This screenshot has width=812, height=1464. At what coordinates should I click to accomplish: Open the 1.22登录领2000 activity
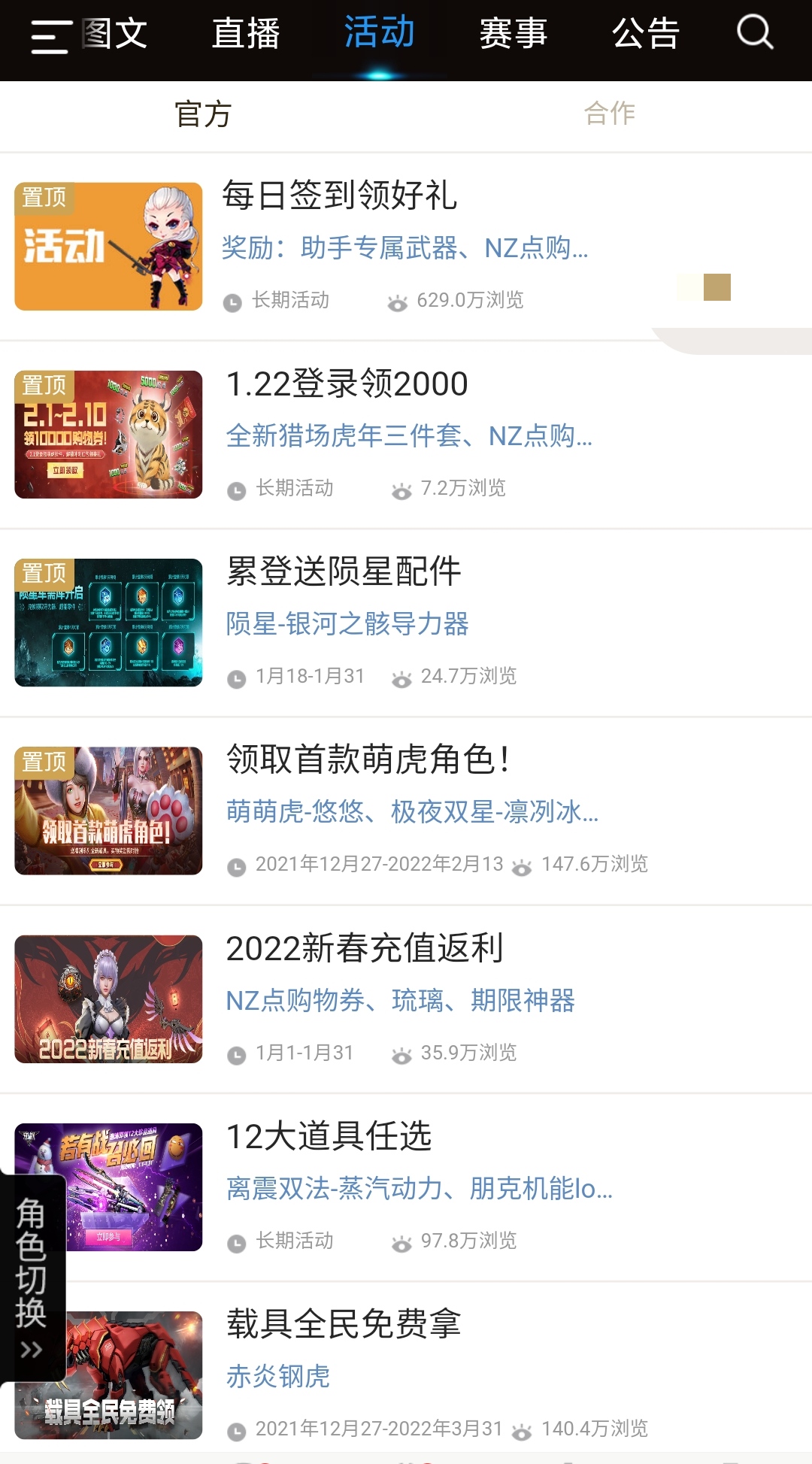[406, 435]
